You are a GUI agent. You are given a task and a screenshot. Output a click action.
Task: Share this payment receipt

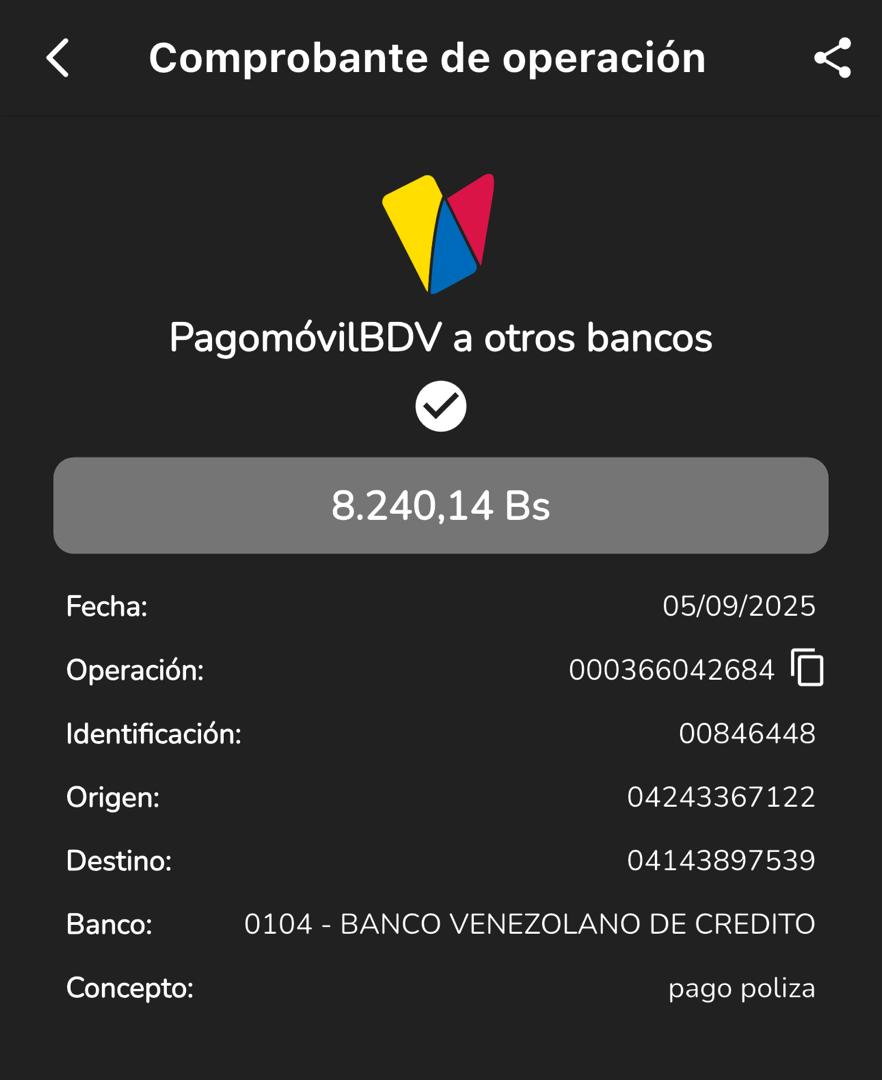click(x=832, y=58)
